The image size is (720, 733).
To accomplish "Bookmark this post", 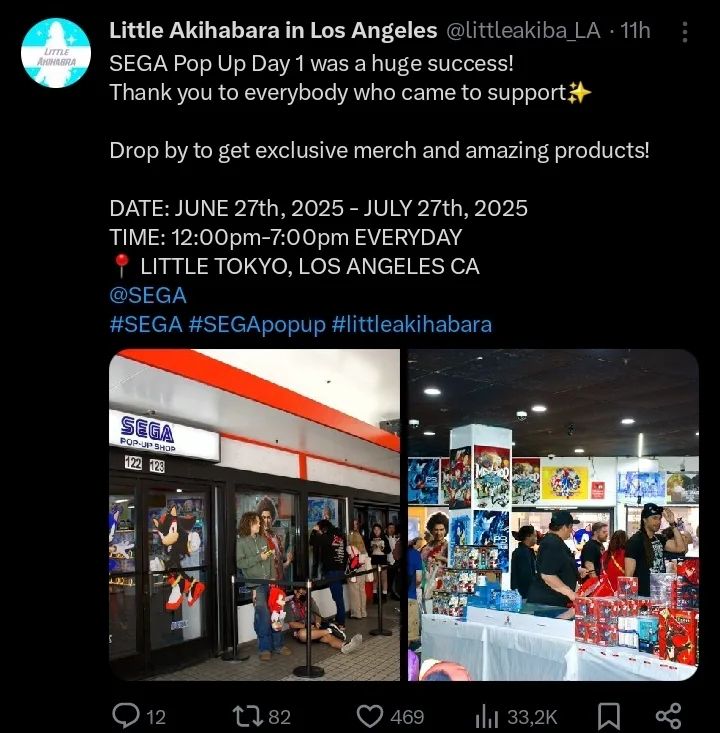I will click(x=608, y=716).
